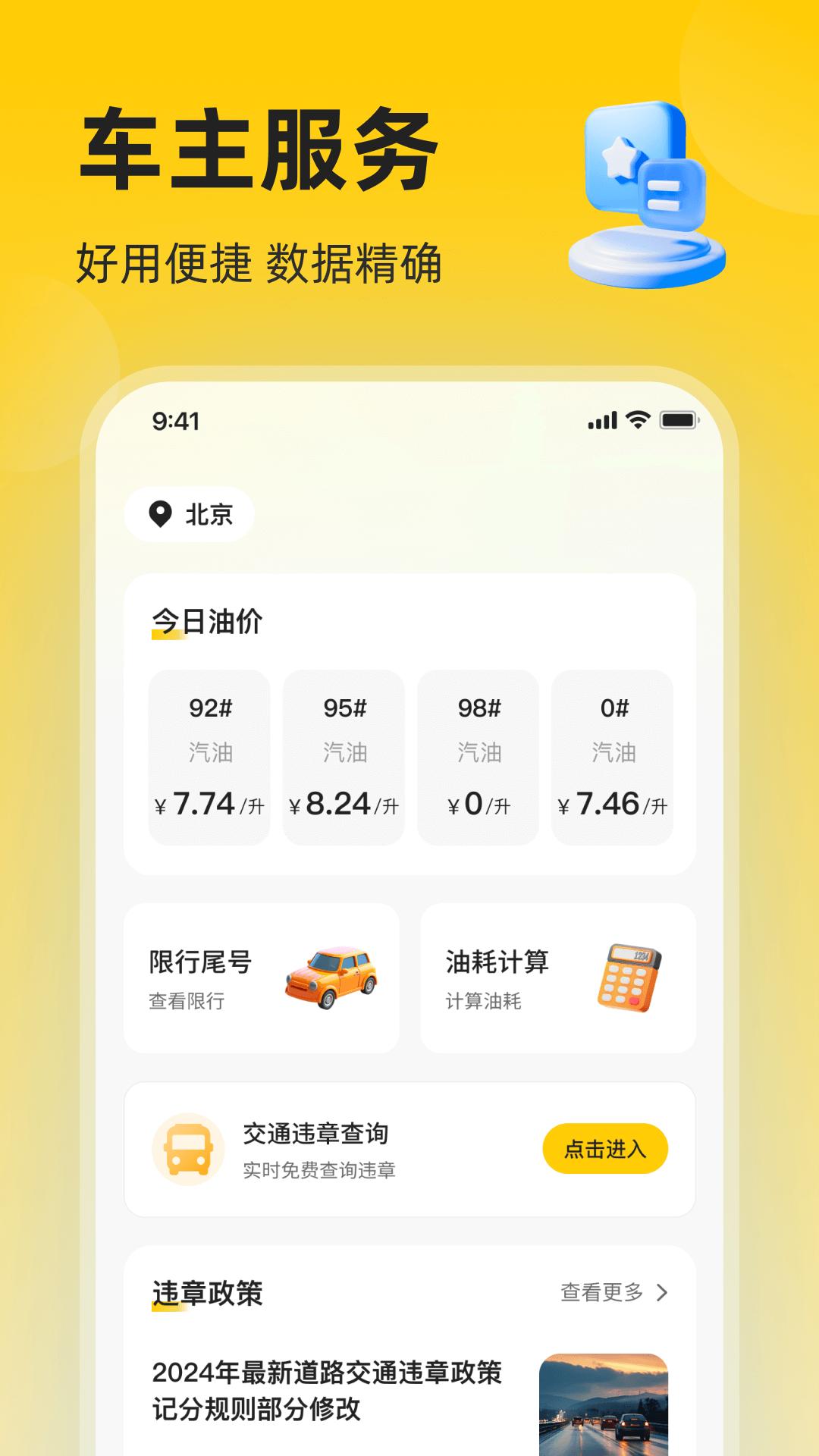Open the calculator icon on 油耗计算 card
Viewport: 819px width, 1456px height.
tap(632, 977)
